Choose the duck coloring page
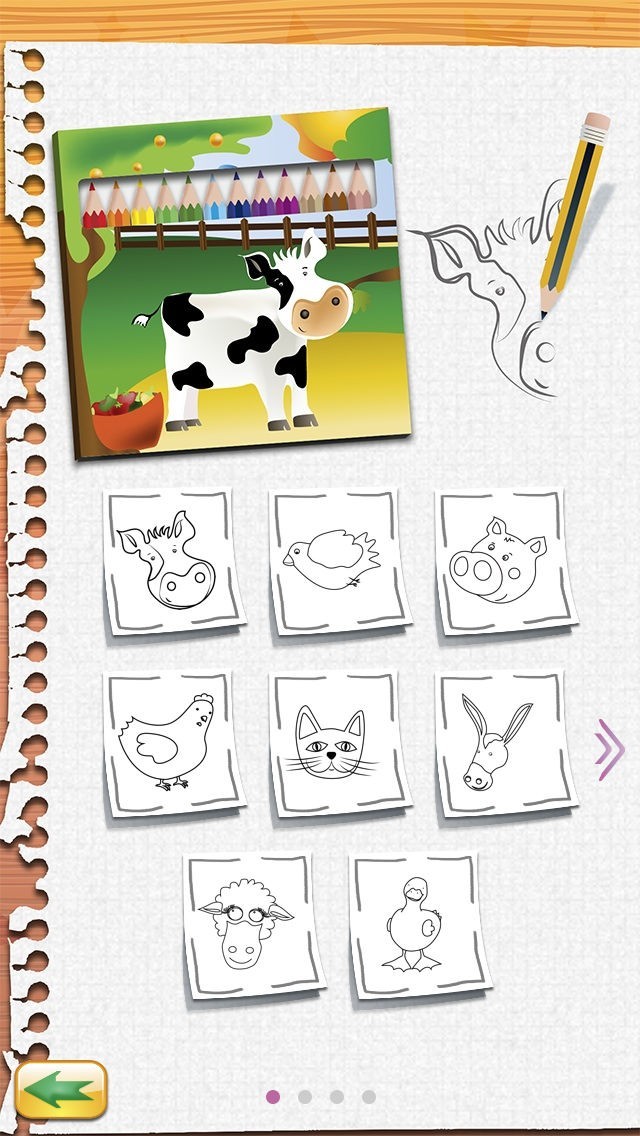This screenshot has width=640, height=1136. tap(420, 926)
